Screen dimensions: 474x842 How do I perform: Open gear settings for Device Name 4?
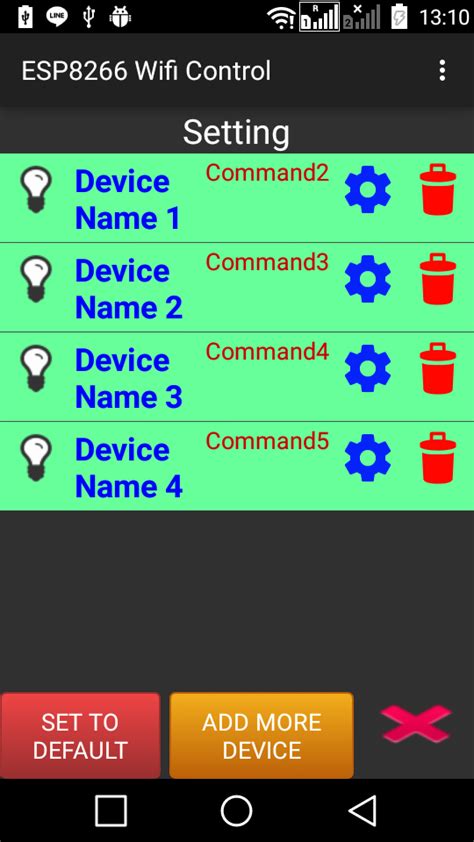(x=368, y=458)
